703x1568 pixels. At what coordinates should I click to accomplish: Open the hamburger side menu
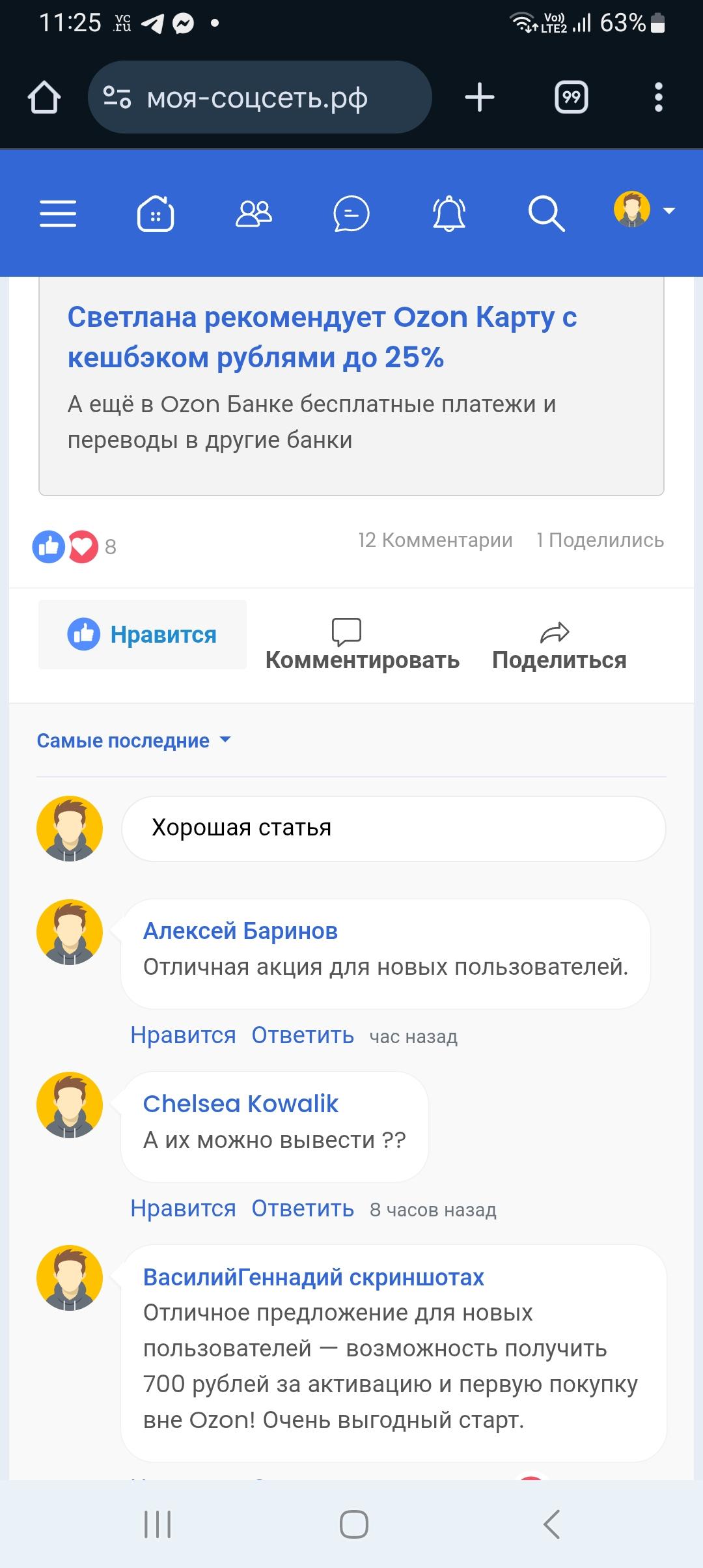click(x=58, y=214)
